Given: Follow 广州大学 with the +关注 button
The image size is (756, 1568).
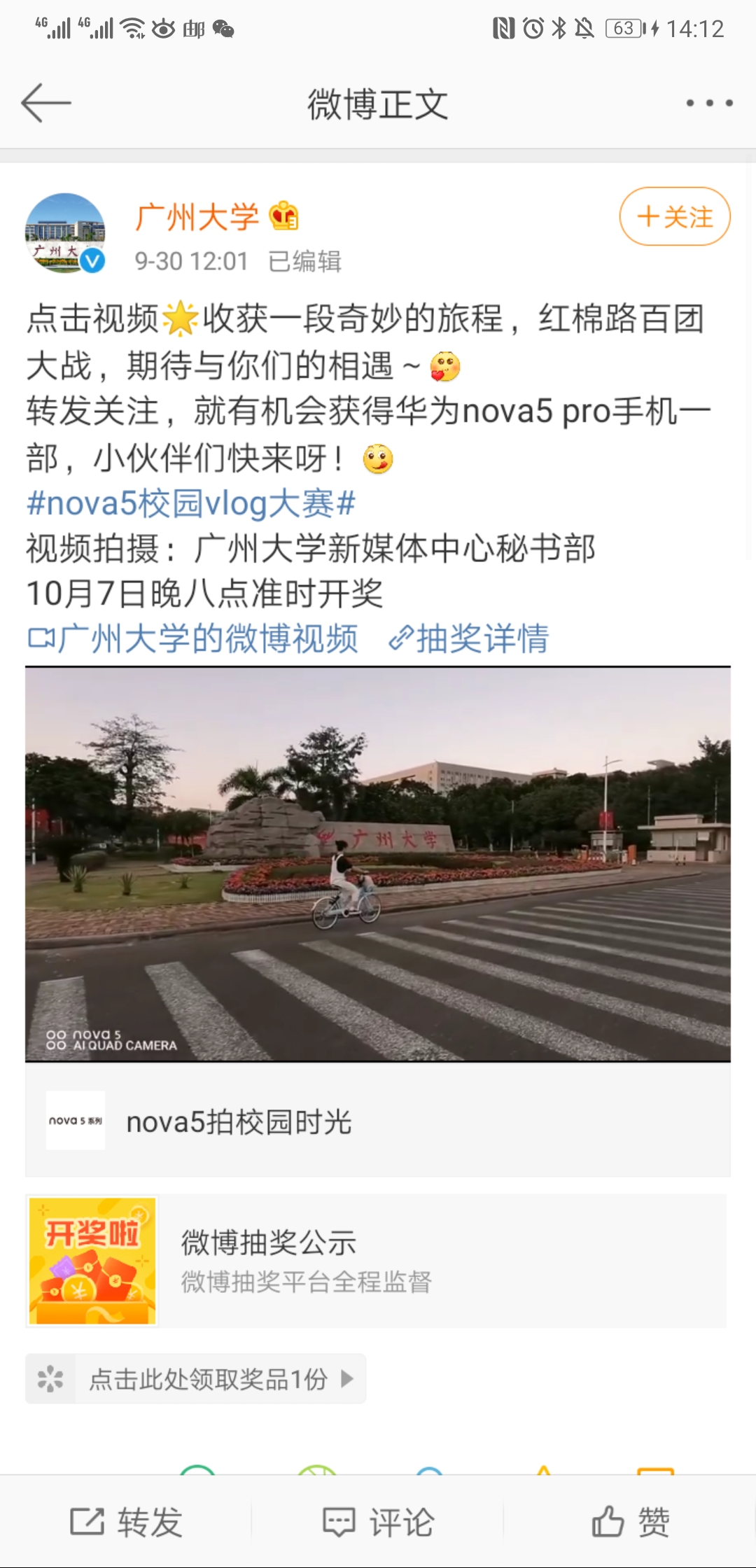Looking at the screenshot, I should (675, 216).
